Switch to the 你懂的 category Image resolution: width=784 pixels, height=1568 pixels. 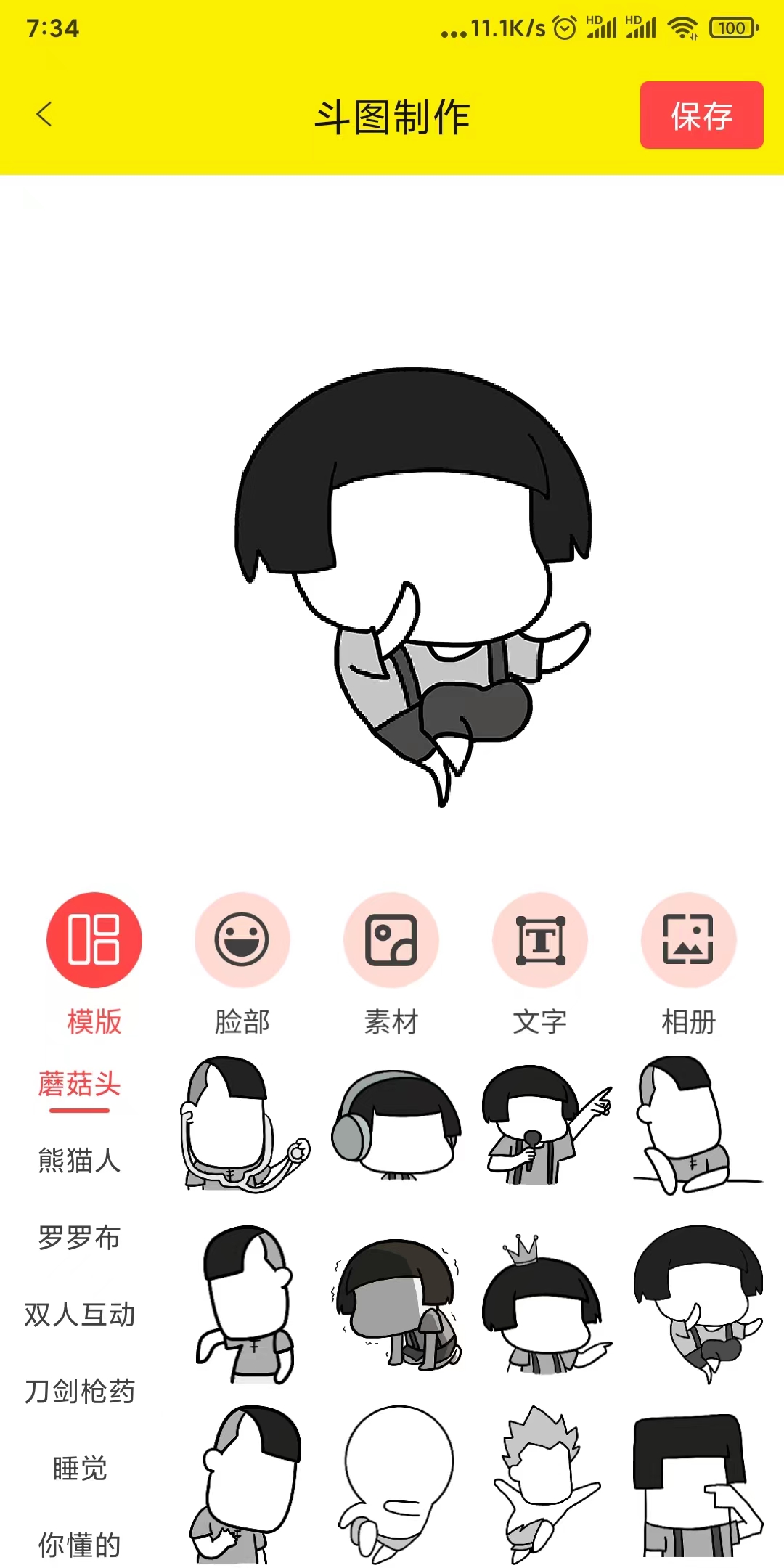(79, 1545)
